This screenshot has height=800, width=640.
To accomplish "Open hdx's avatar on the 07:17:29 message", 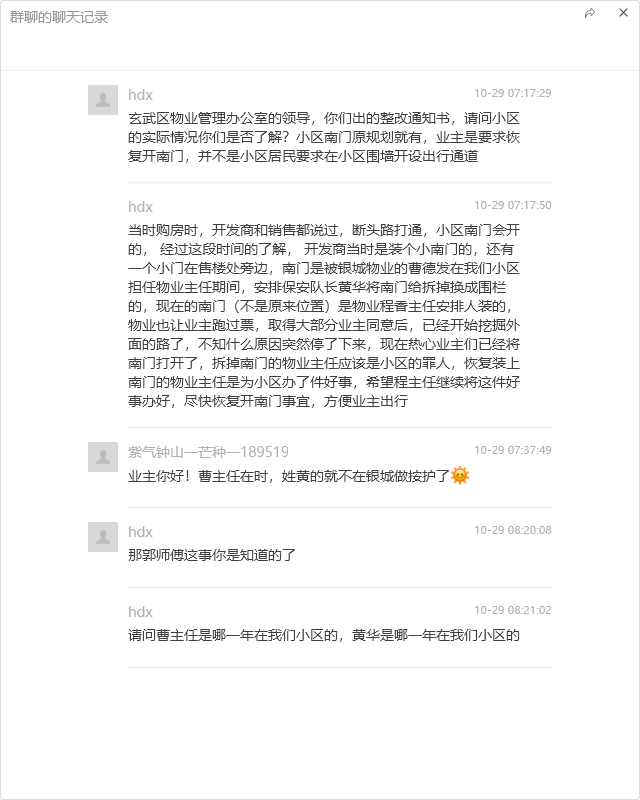I will pos(103,100).
